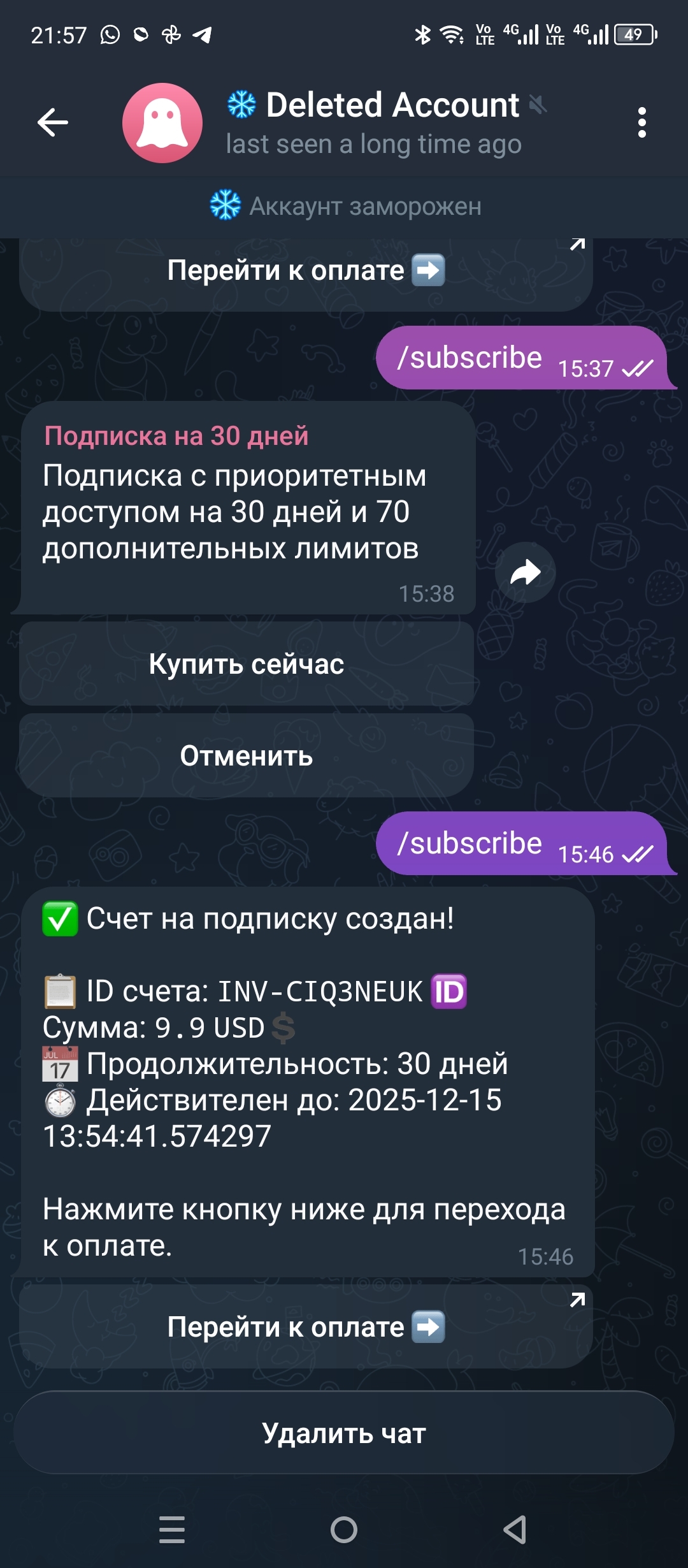Tap Отменить button
Screen dimensions: 688x1568
(x=247, y=756)
